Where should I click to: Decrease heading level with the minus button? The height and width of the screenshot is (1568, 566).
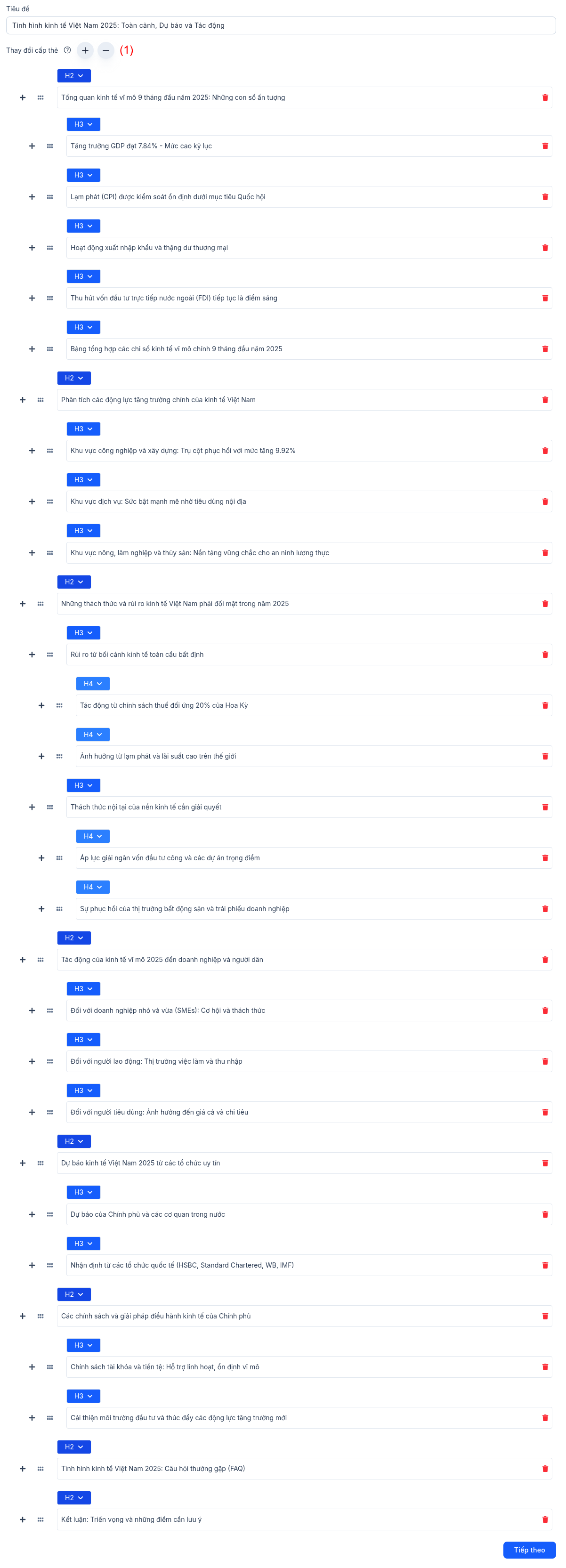[x=106, y=50]
